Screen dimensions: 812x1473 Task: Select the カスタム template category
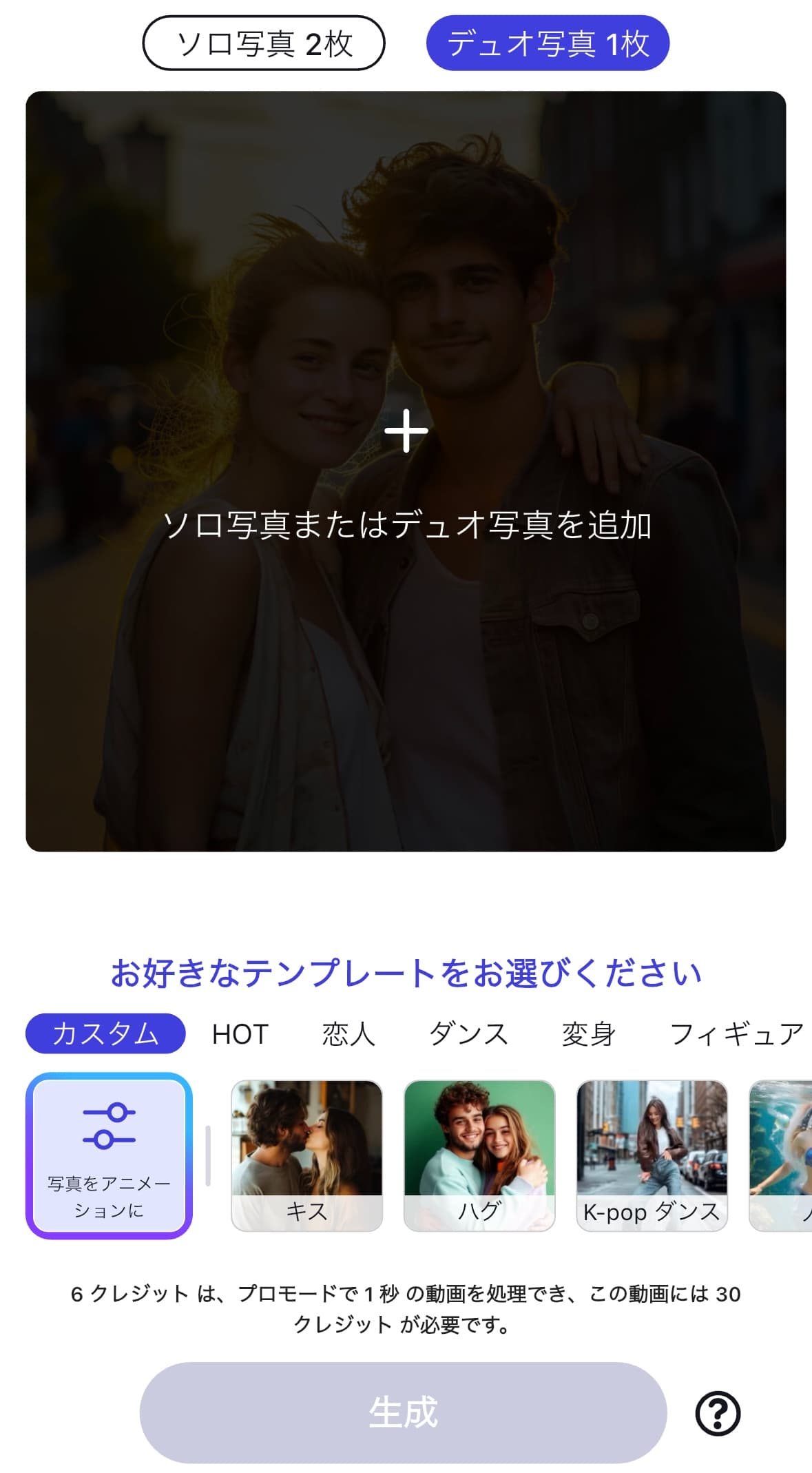pos(105,1033)
